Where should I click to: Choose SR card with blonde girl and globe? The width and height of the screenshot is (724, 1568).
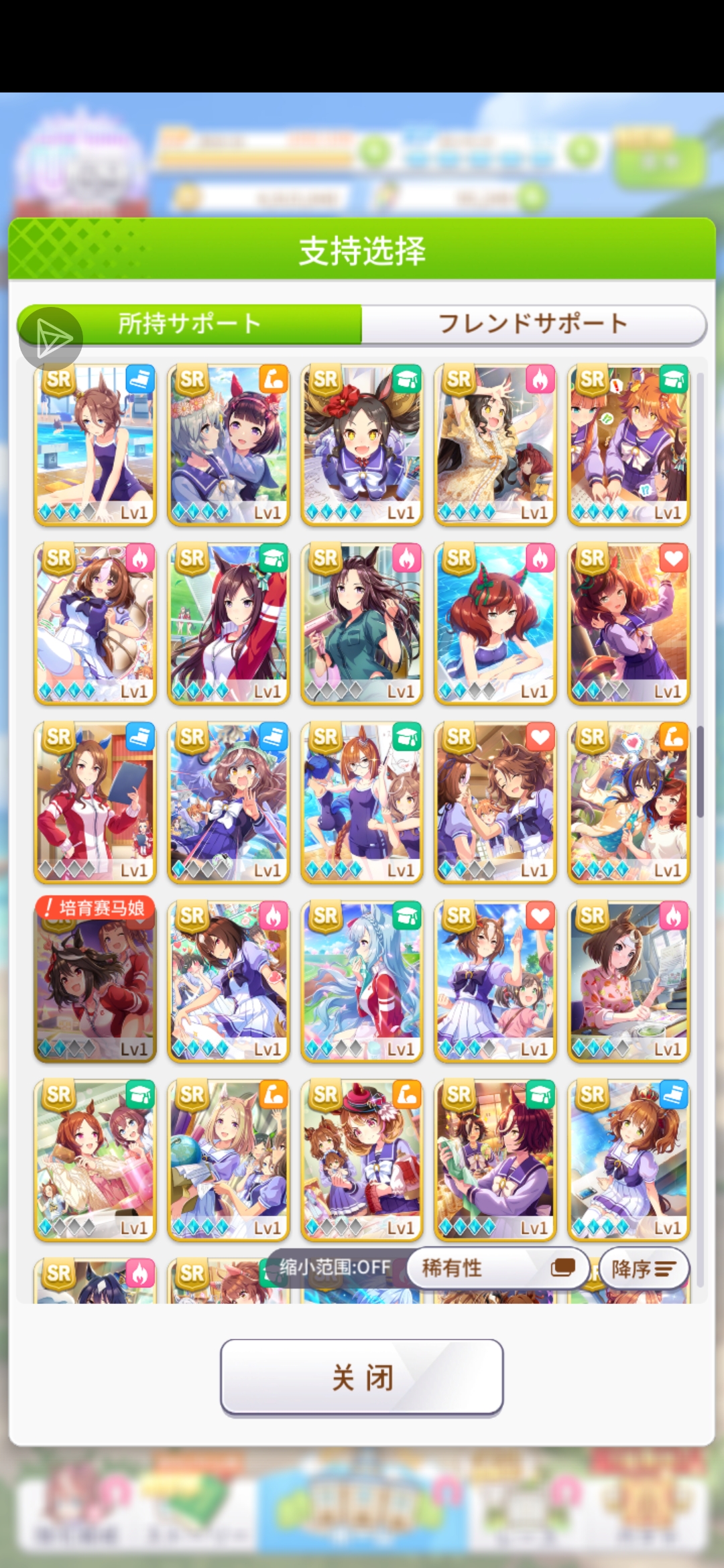[x=229, y=1159]
